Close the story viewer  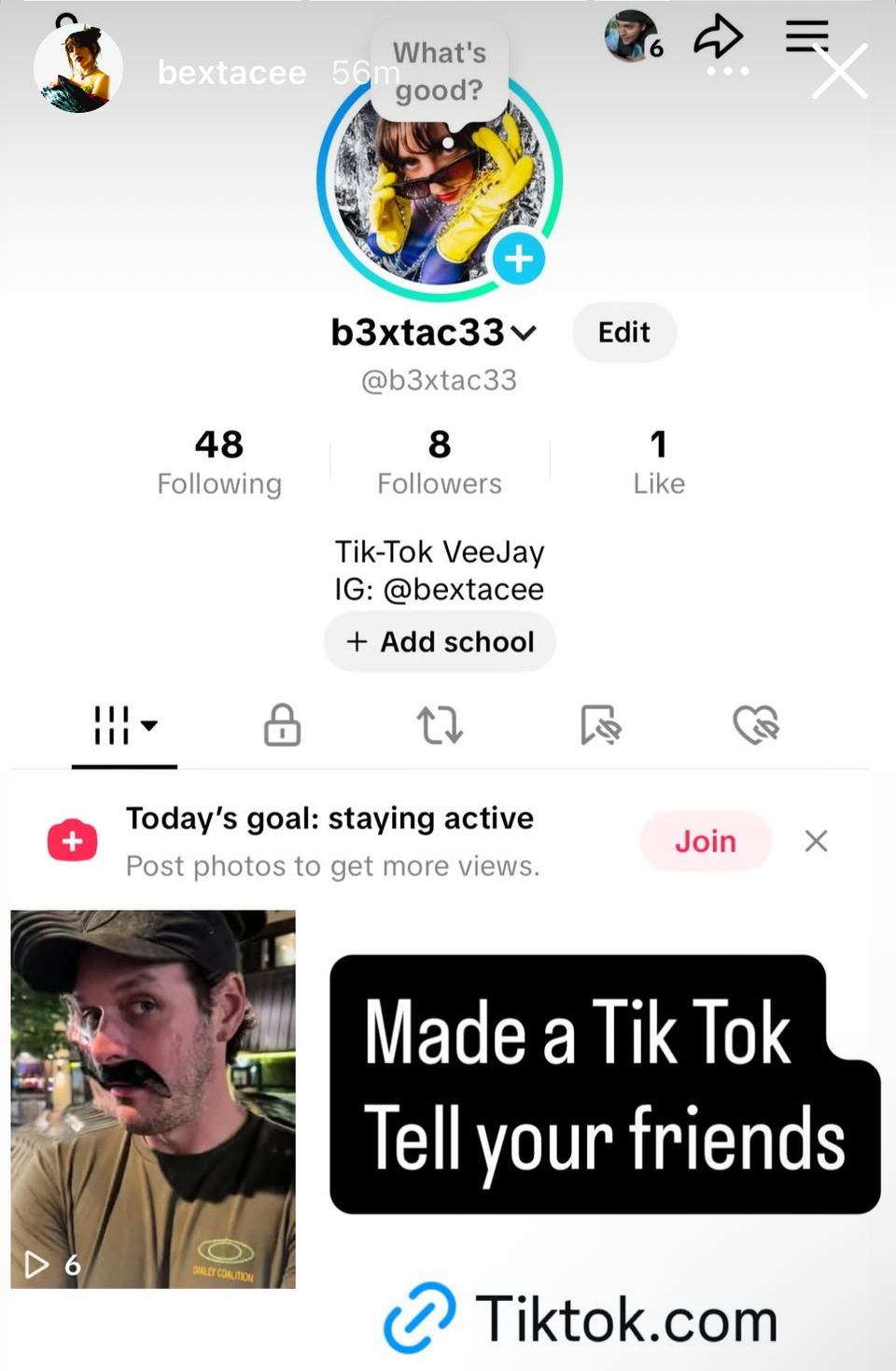coord(839,72)
